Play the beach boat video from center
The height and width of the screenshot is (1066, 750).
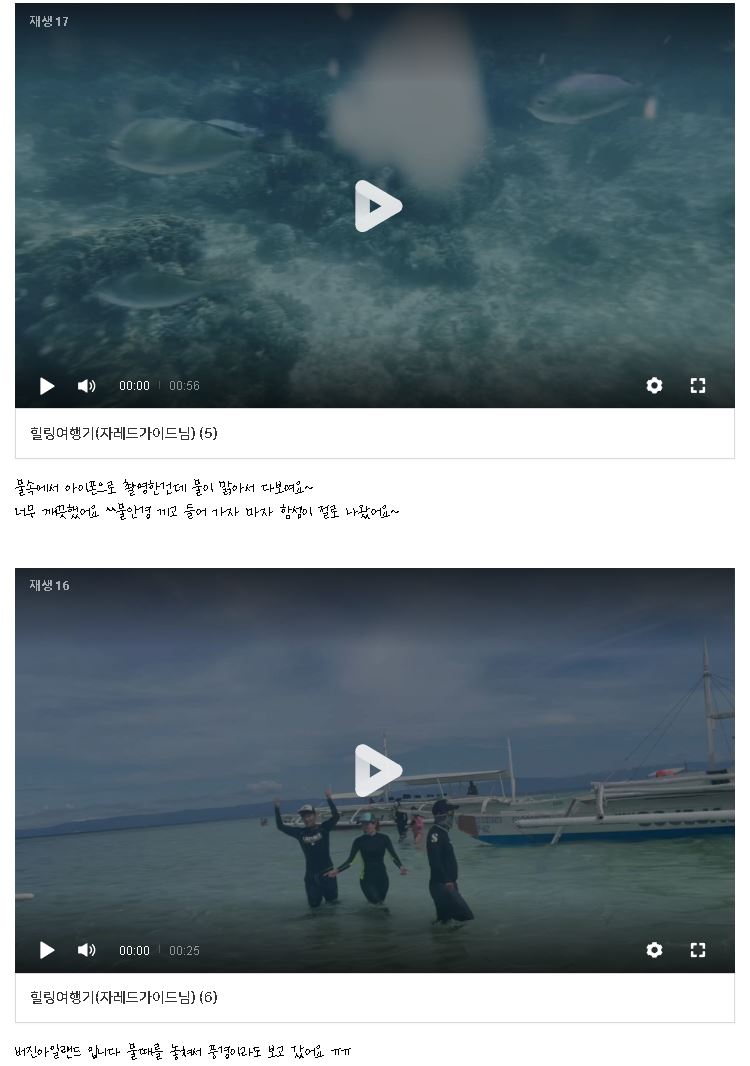click(x=377, y=770)
